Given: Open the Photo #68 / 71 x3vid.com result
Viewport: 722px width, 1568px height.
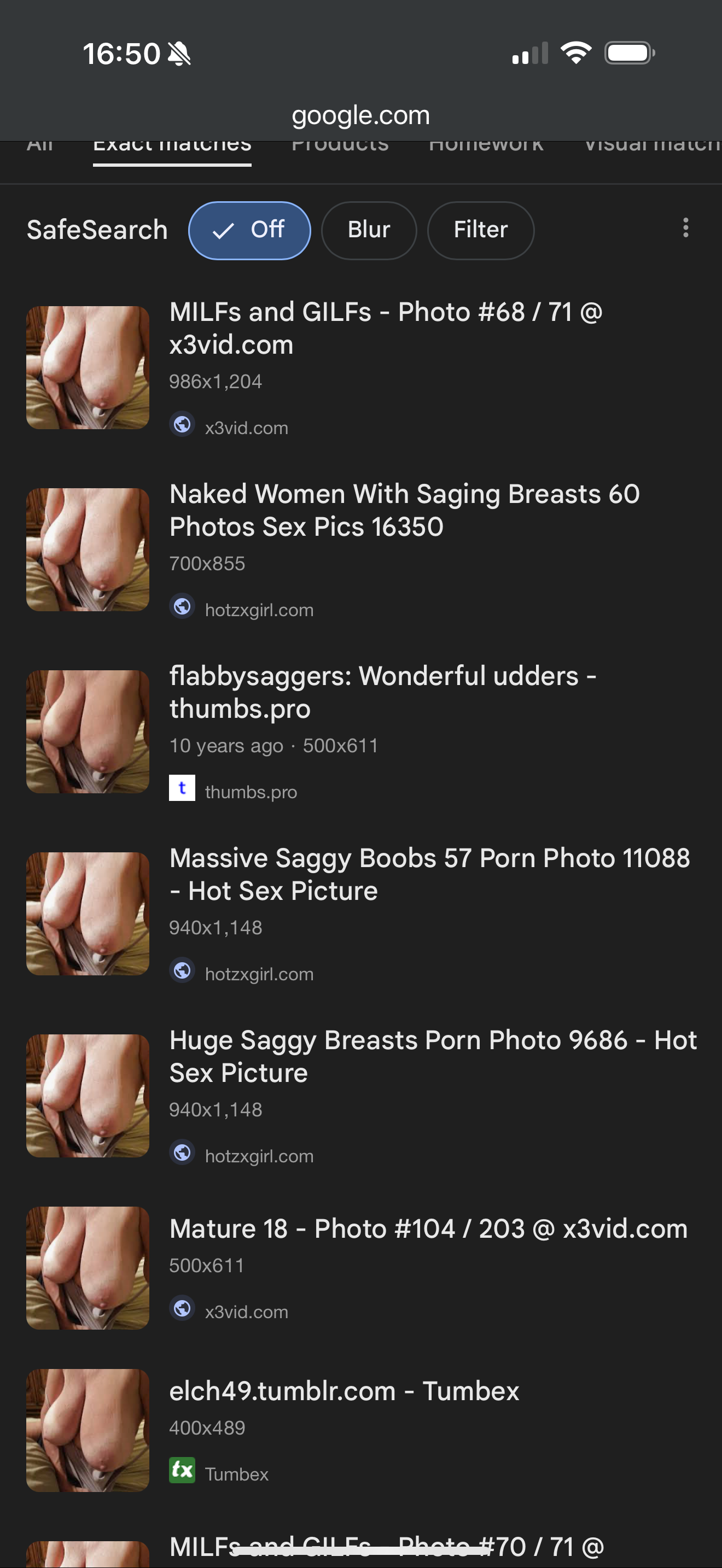Looking at the screenshot, I should coord(386,328).
